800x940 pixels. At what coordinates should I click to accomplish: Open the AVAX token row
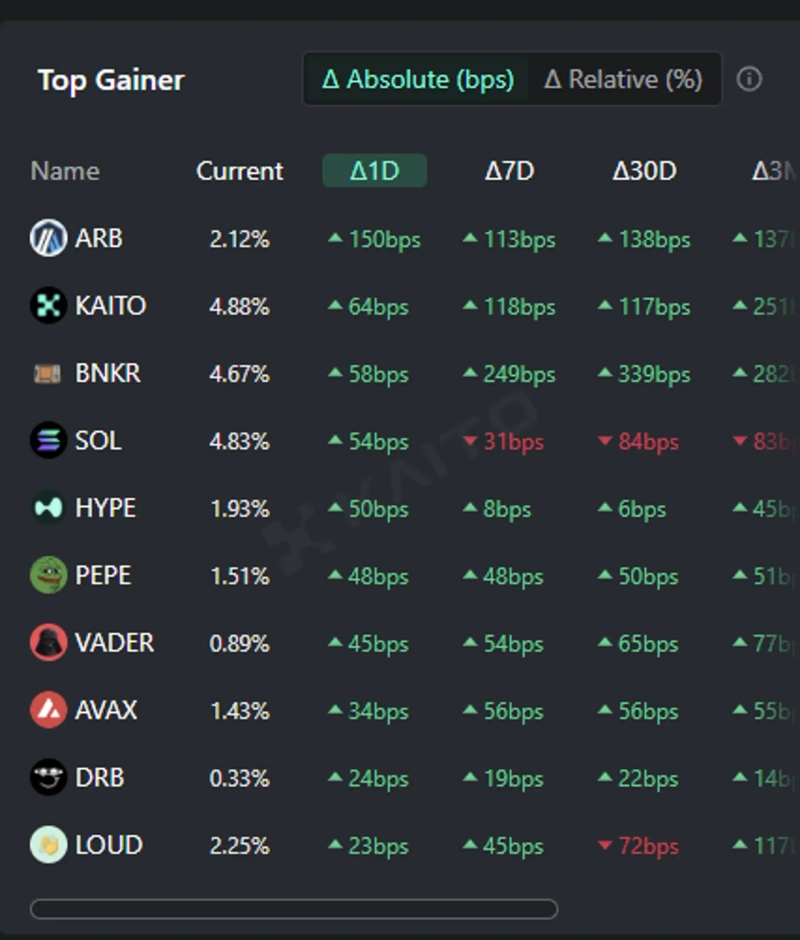pyautogui.click(x=106, y=711)
